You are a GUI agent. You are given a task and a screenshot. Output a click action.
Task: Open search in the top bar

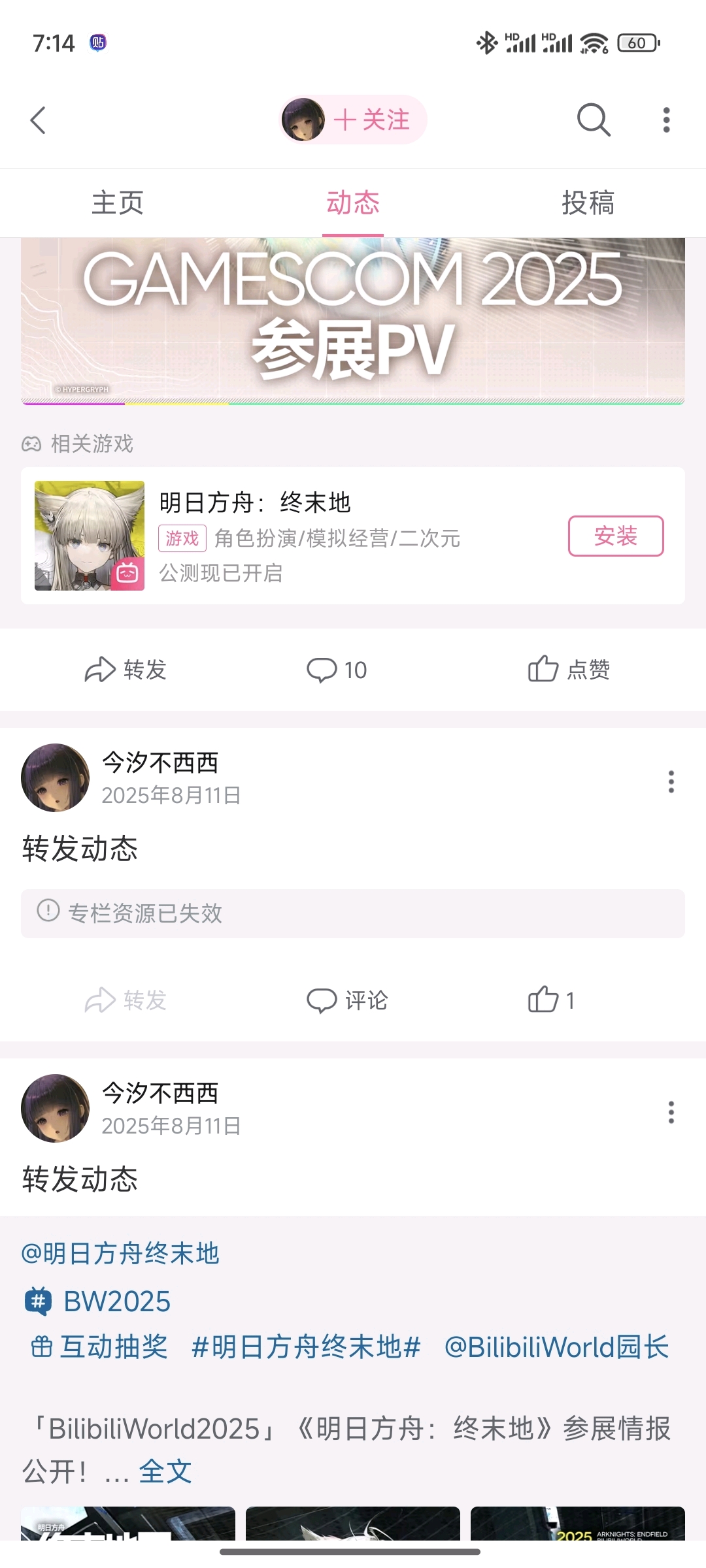(593, 120)
